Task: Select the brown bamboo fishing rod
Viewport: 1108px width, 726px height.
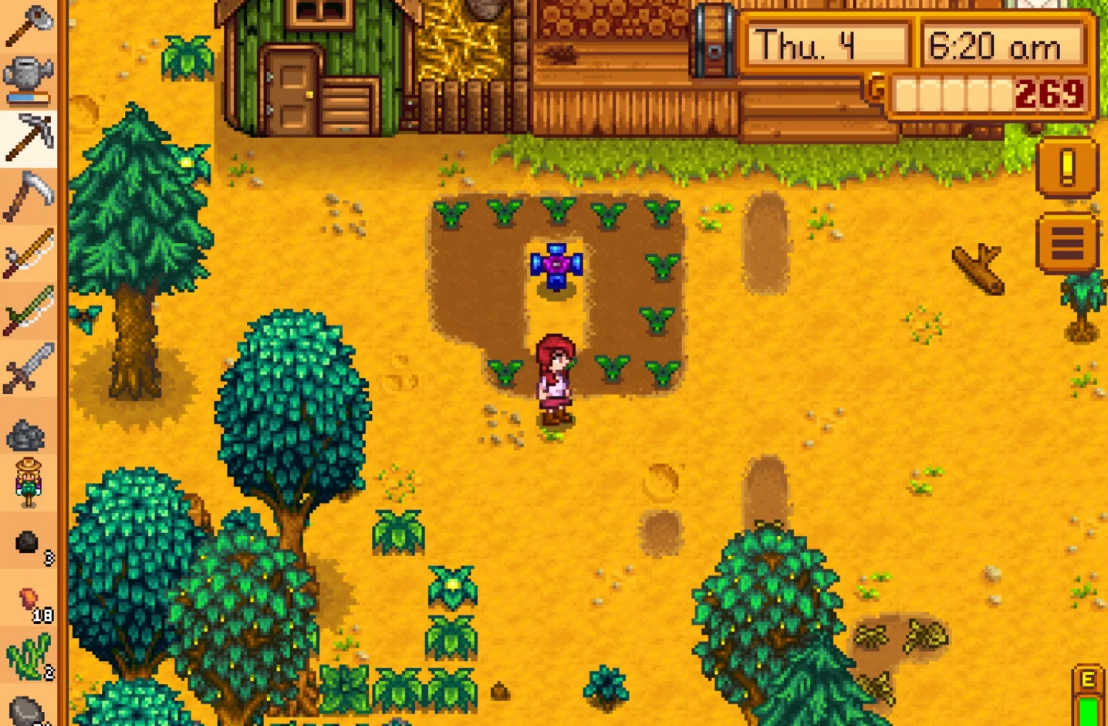Action: click(x=28, y=254)
